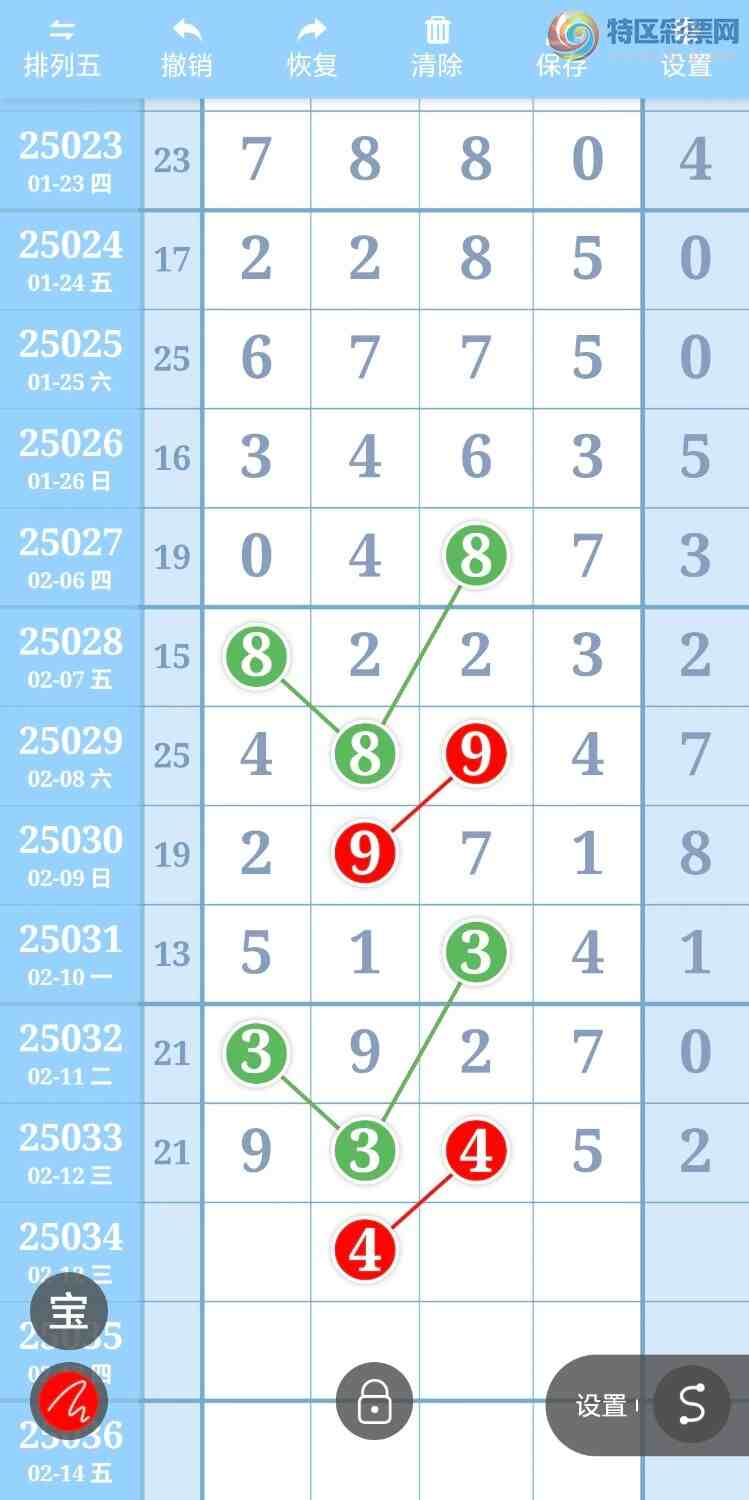Redo the mark using 恢复
This screenshot has height=1500, width=749.
(x=312, y=48)
